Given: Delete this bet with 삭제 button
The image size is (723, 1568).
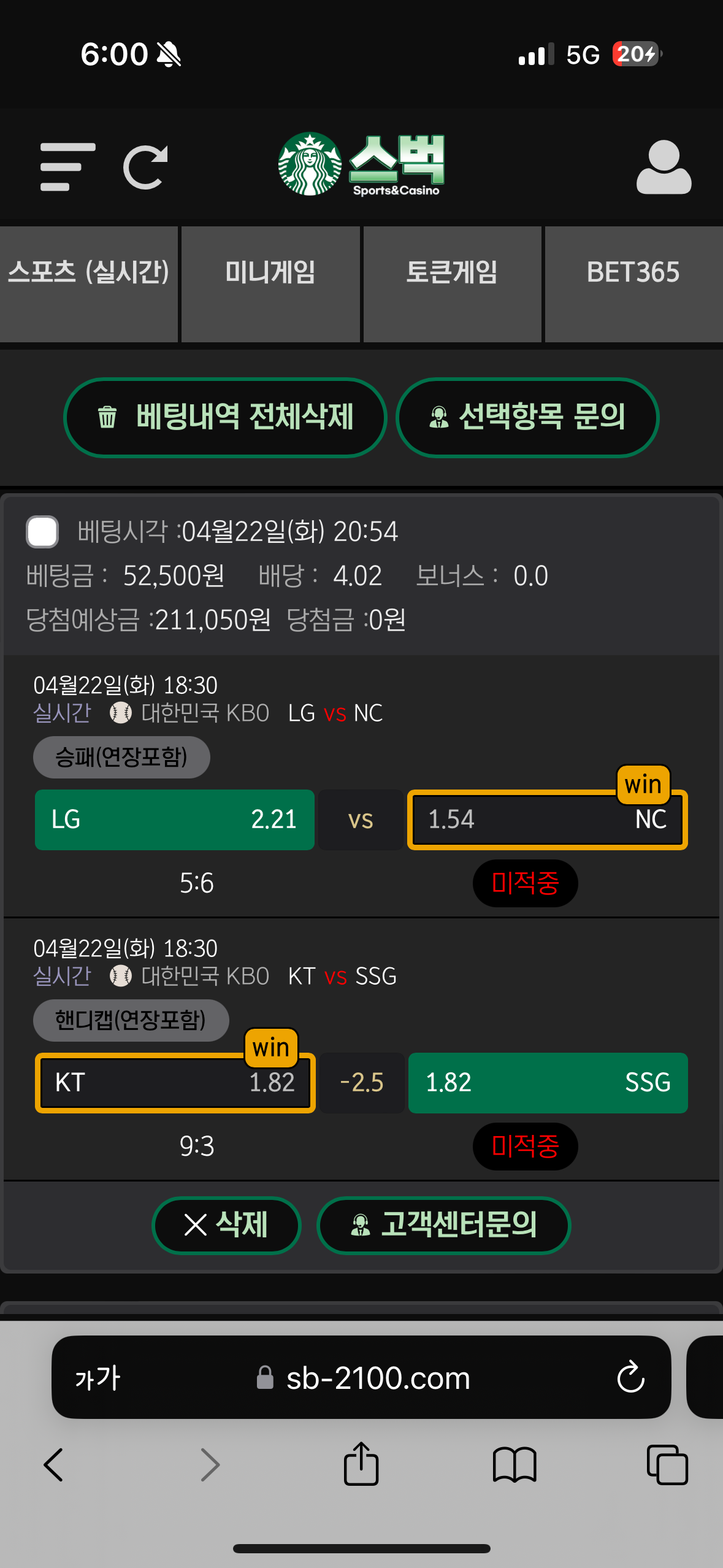Looking at the screenshot, I should 226,1225.
